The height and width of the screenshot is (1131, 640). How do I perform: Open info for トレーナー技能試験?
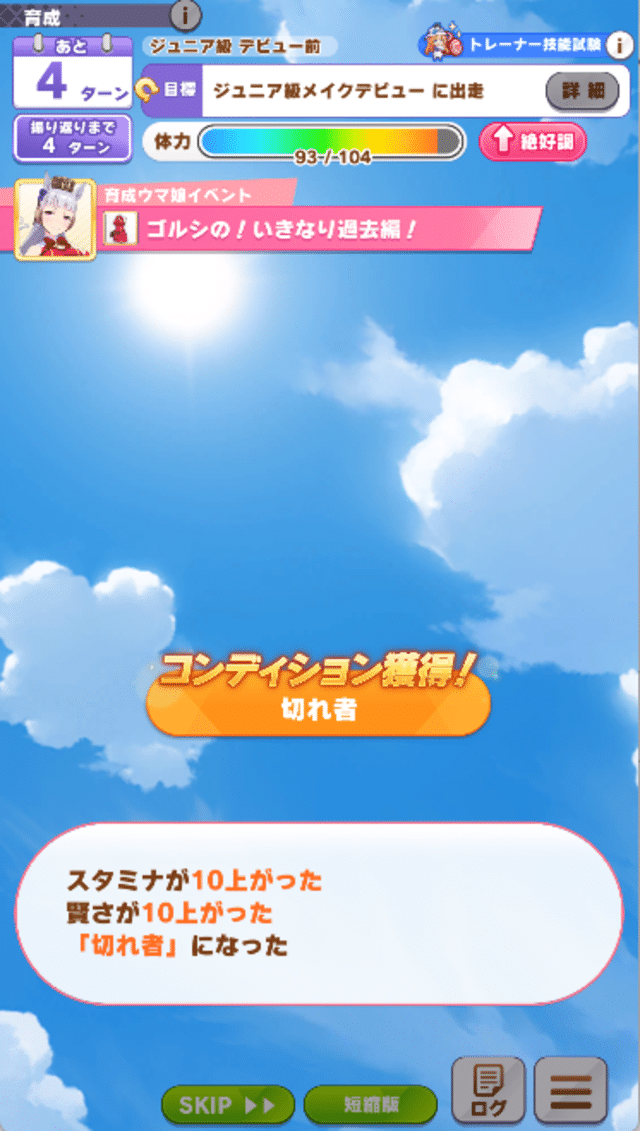[x=623, y=45]
